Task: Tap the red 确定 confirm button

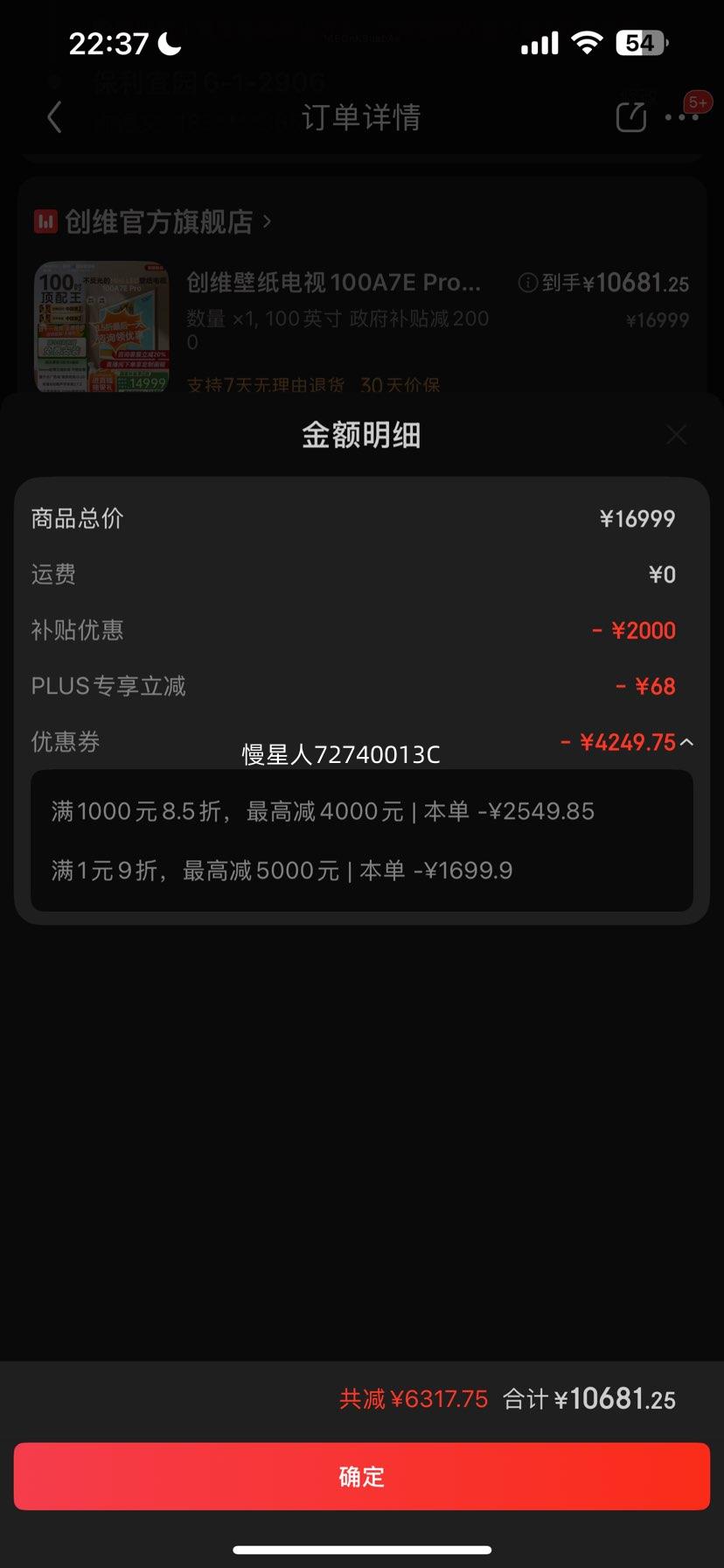Action: (361, 1476)
